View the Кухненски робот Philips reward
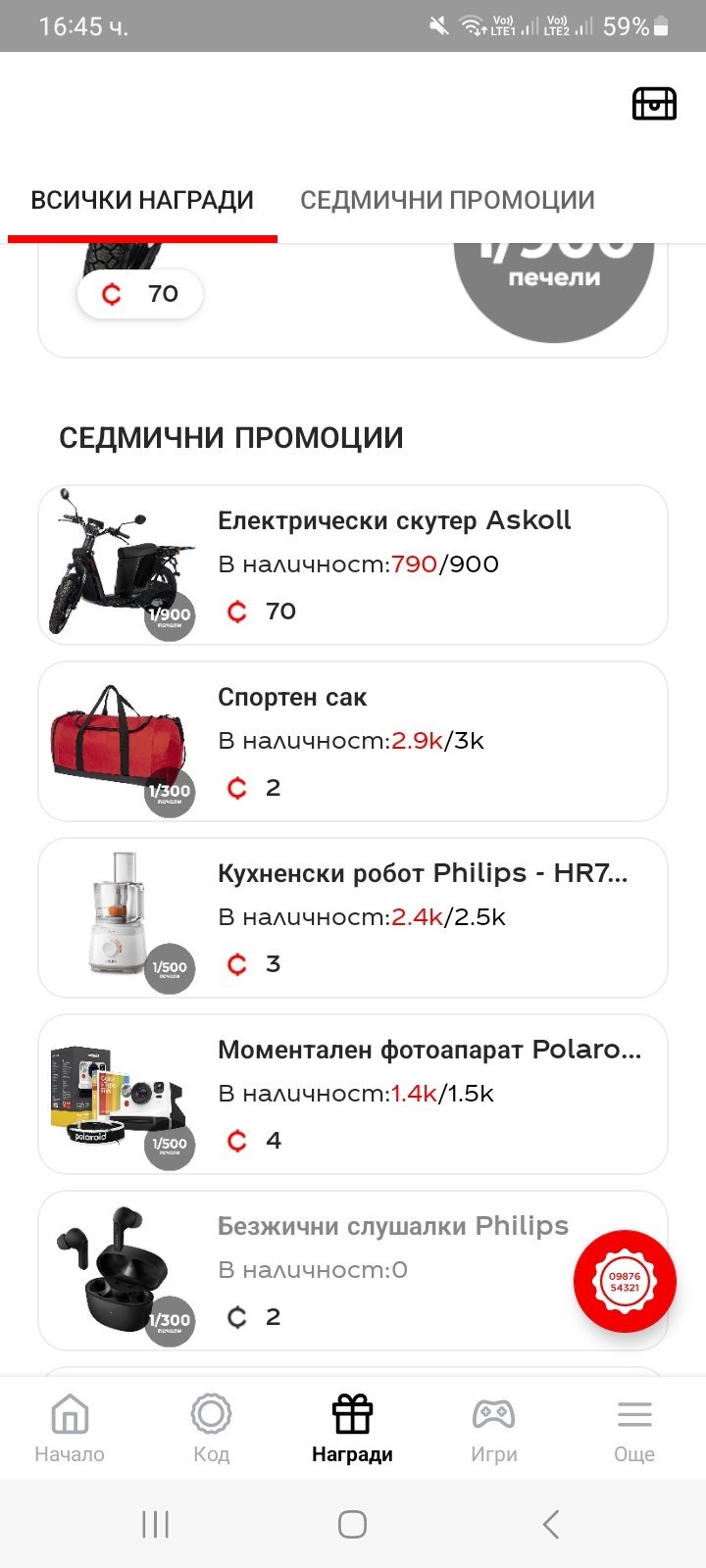This screenshot has height=1568, width=706. pyautogui.click(x=353, y=917)
